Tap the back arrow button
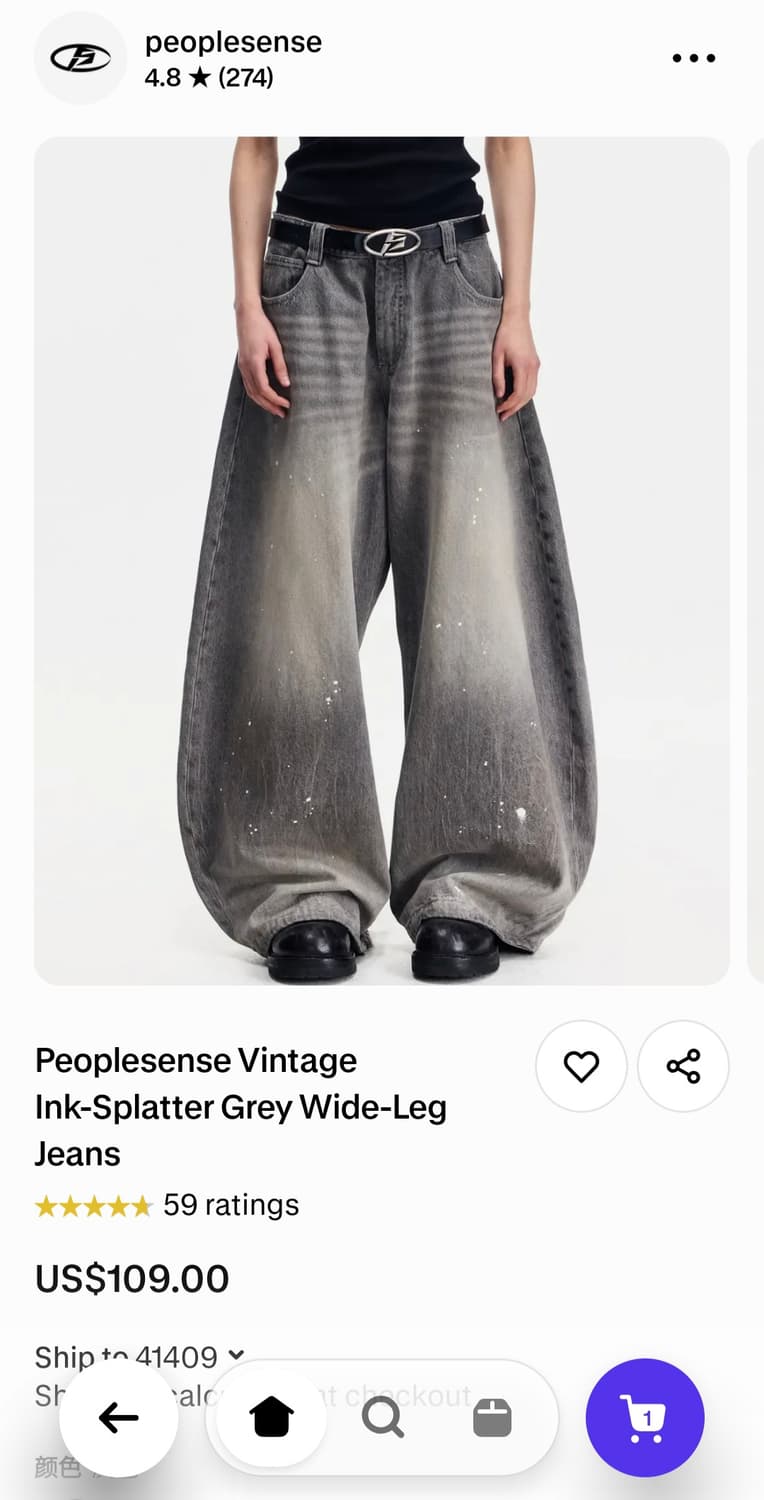 [119, 1417]
